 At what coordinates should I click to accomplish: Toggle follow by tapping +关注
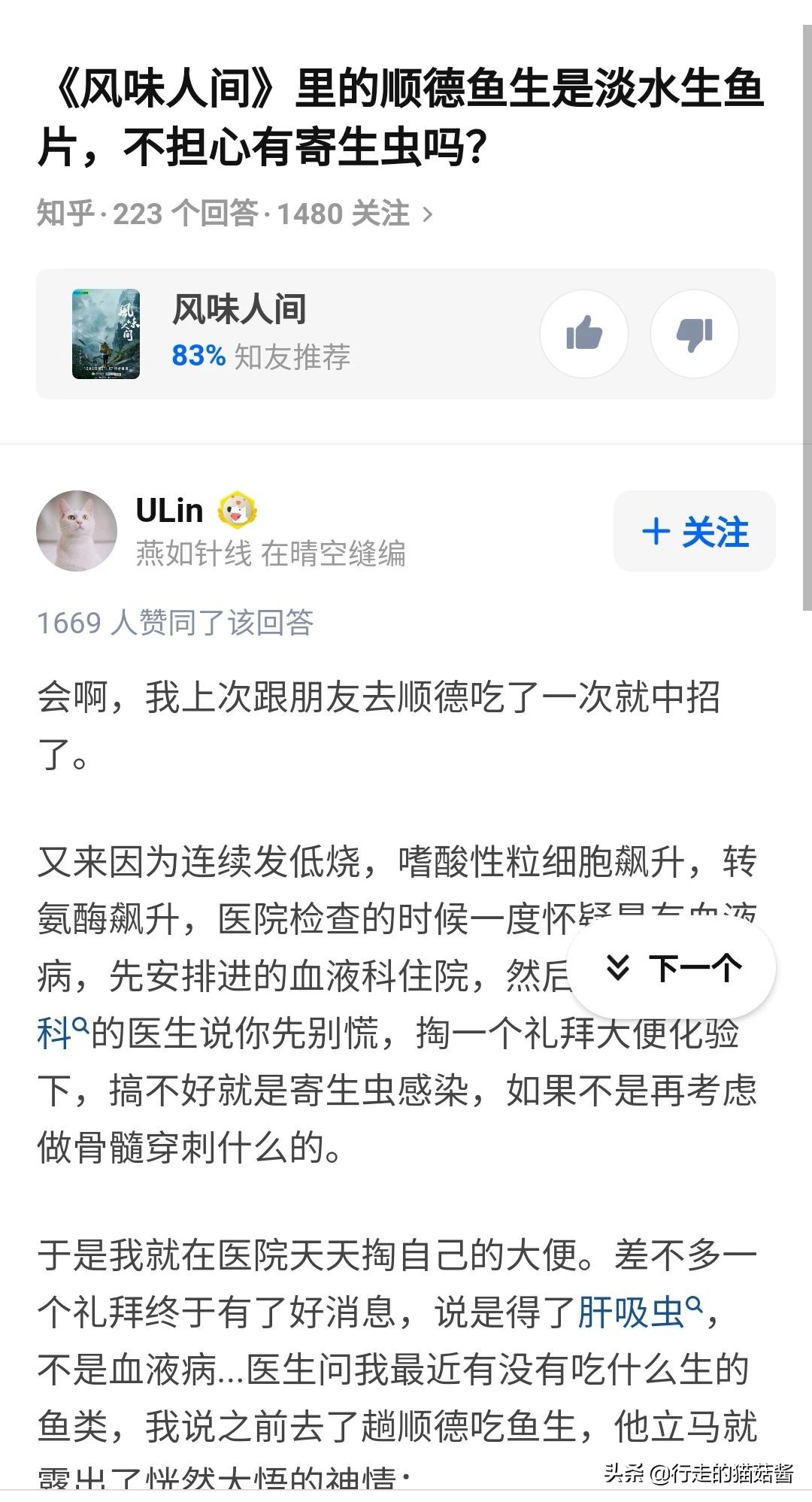tap(694, 532)
